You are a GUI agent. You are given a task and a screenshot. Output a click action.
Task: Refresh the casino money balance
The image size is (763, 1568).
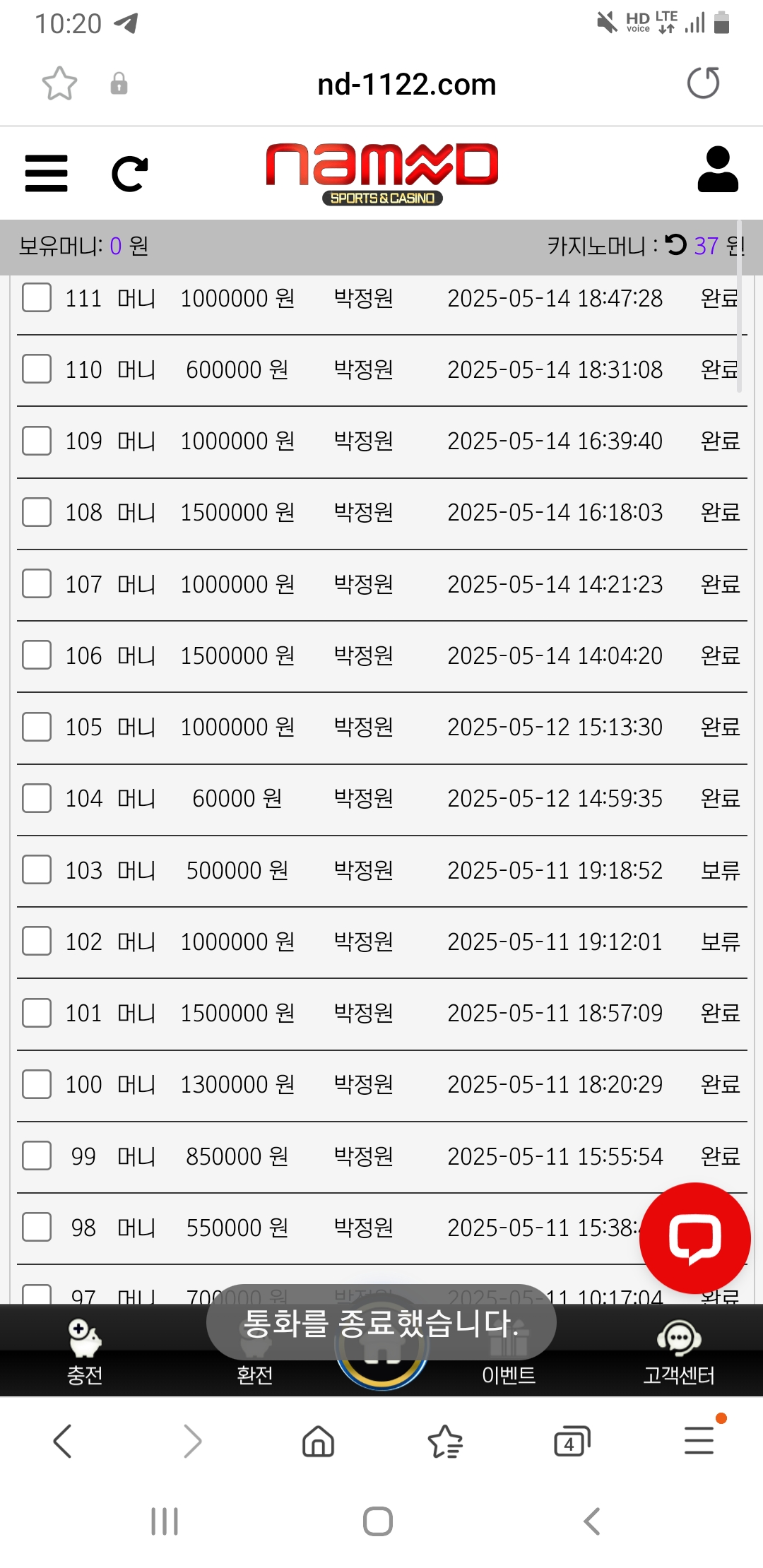pos(675,244)
